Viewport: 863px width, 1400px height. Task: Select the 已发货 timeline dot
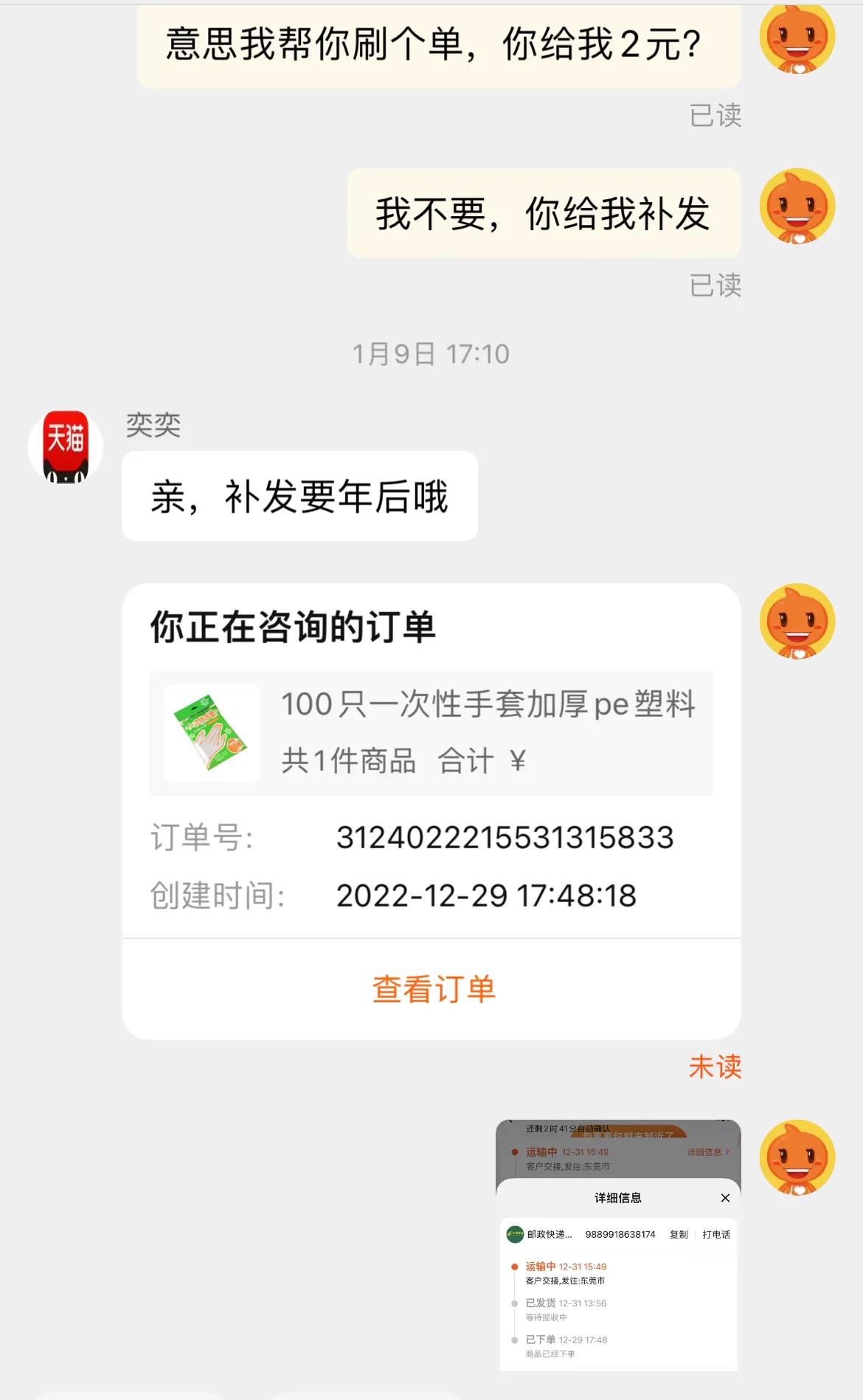515,1302
